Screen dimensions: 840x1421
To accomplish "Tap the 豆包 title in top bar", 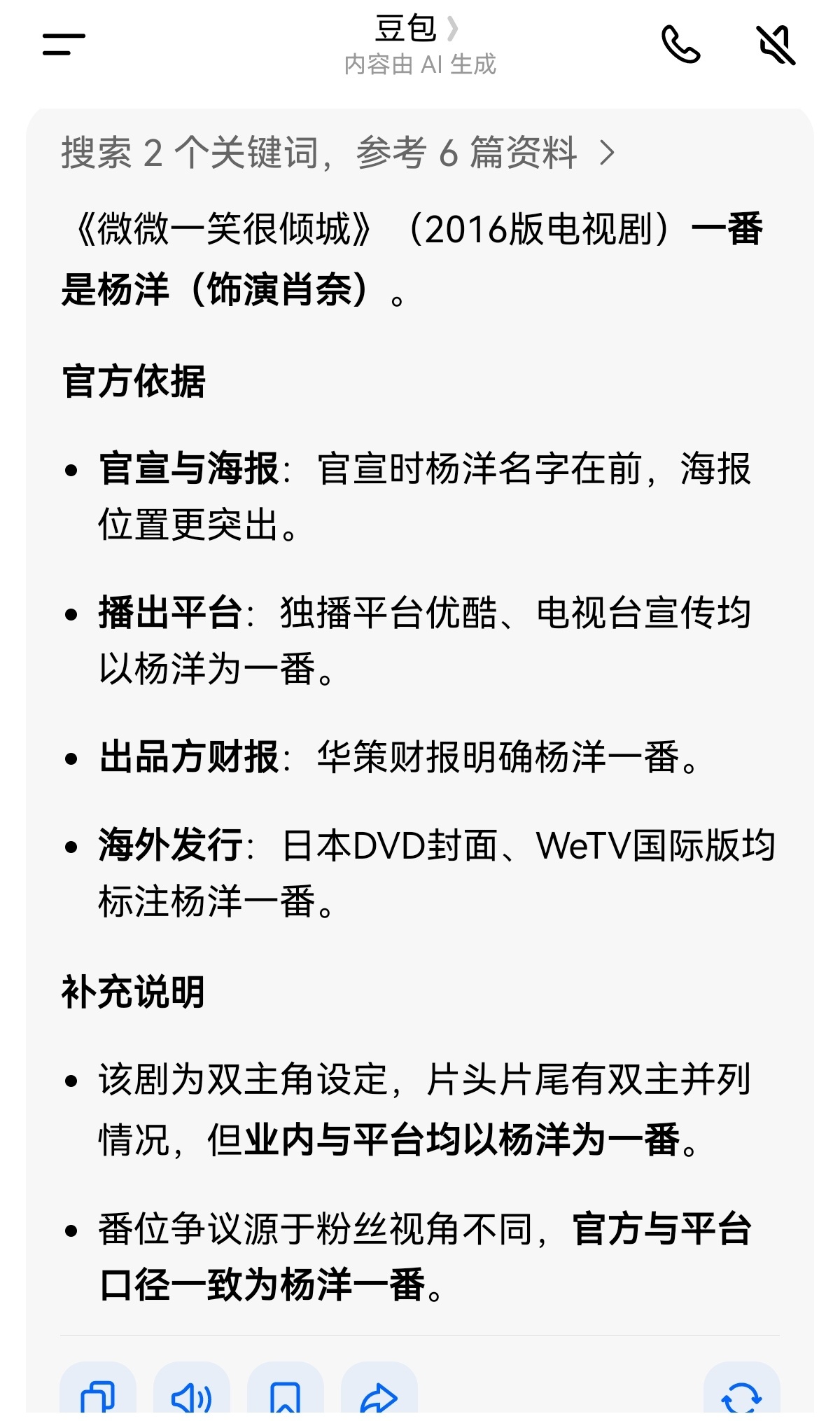I will coord(403,28).
